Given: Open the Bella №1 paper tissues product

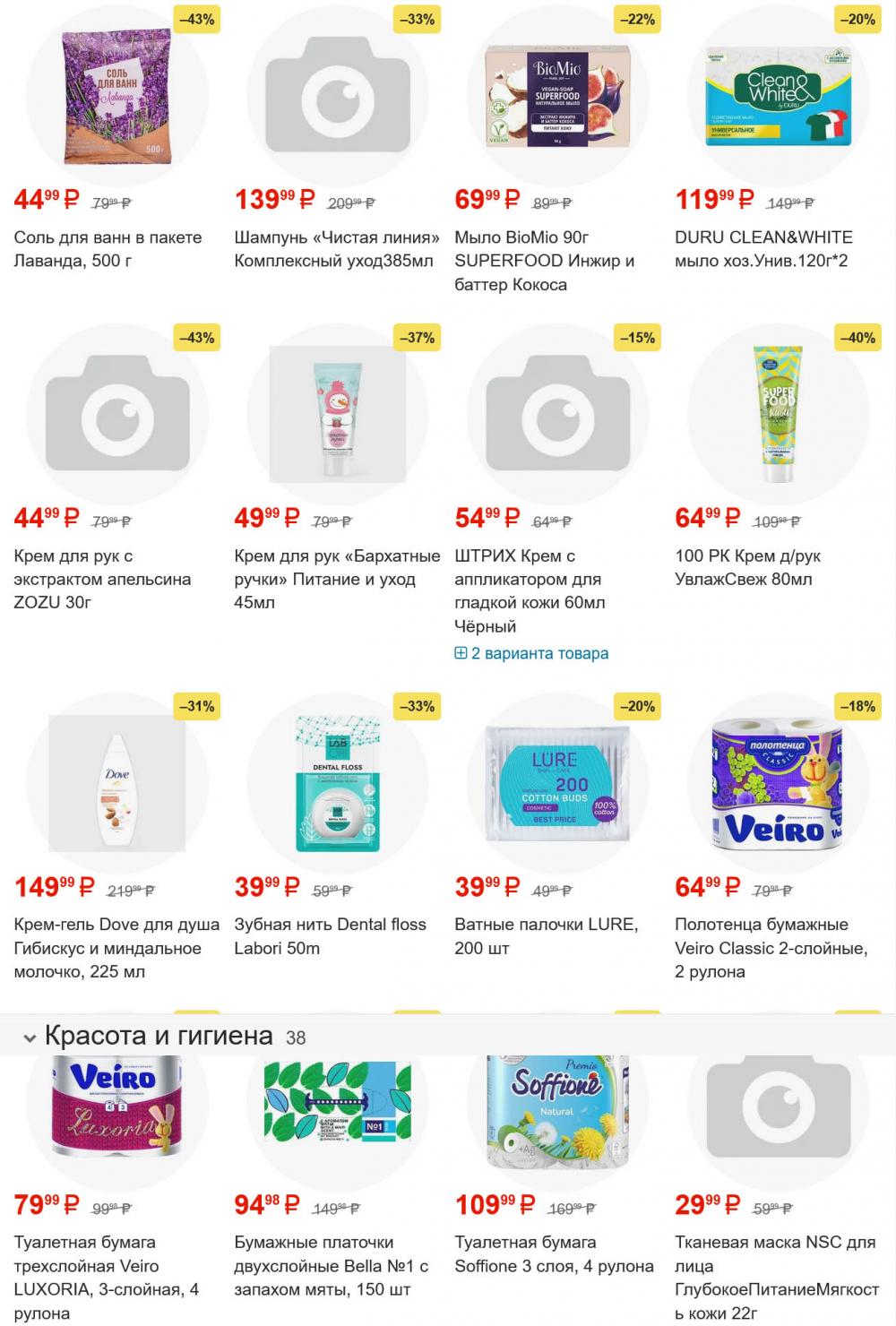Looking at the screenshot, I should click(x=331, y=1265).
